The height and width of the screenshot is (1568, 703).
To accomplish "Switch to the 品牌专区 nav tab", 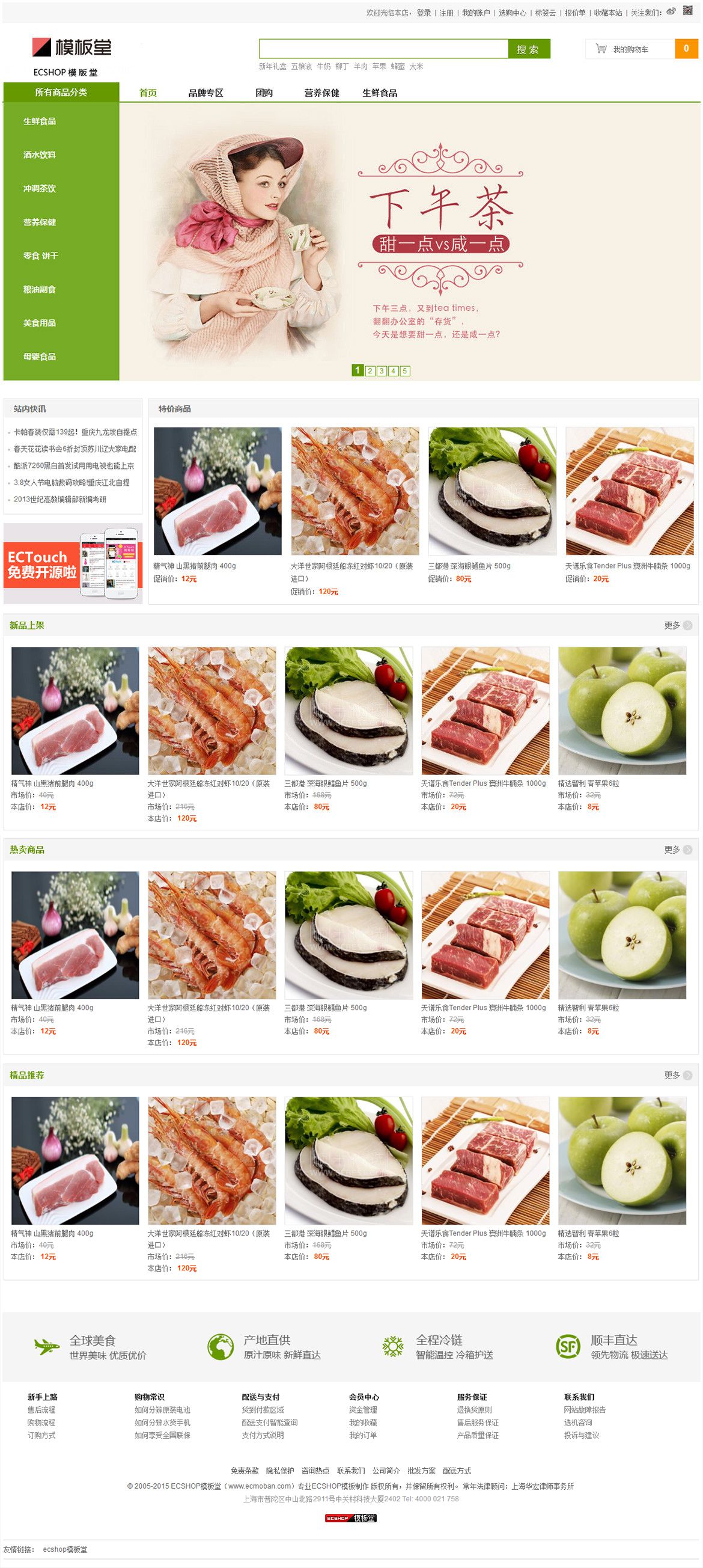I will tap(205, 93).
